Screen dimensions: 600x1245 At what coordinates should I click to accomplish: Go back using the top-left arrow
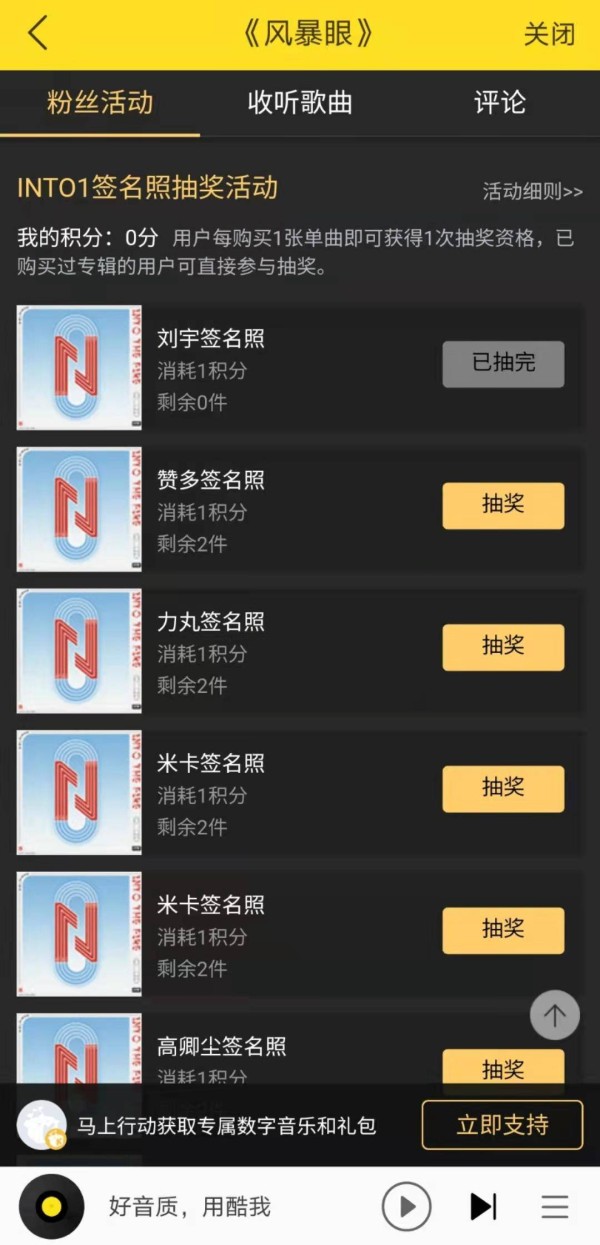pos(37,33)
